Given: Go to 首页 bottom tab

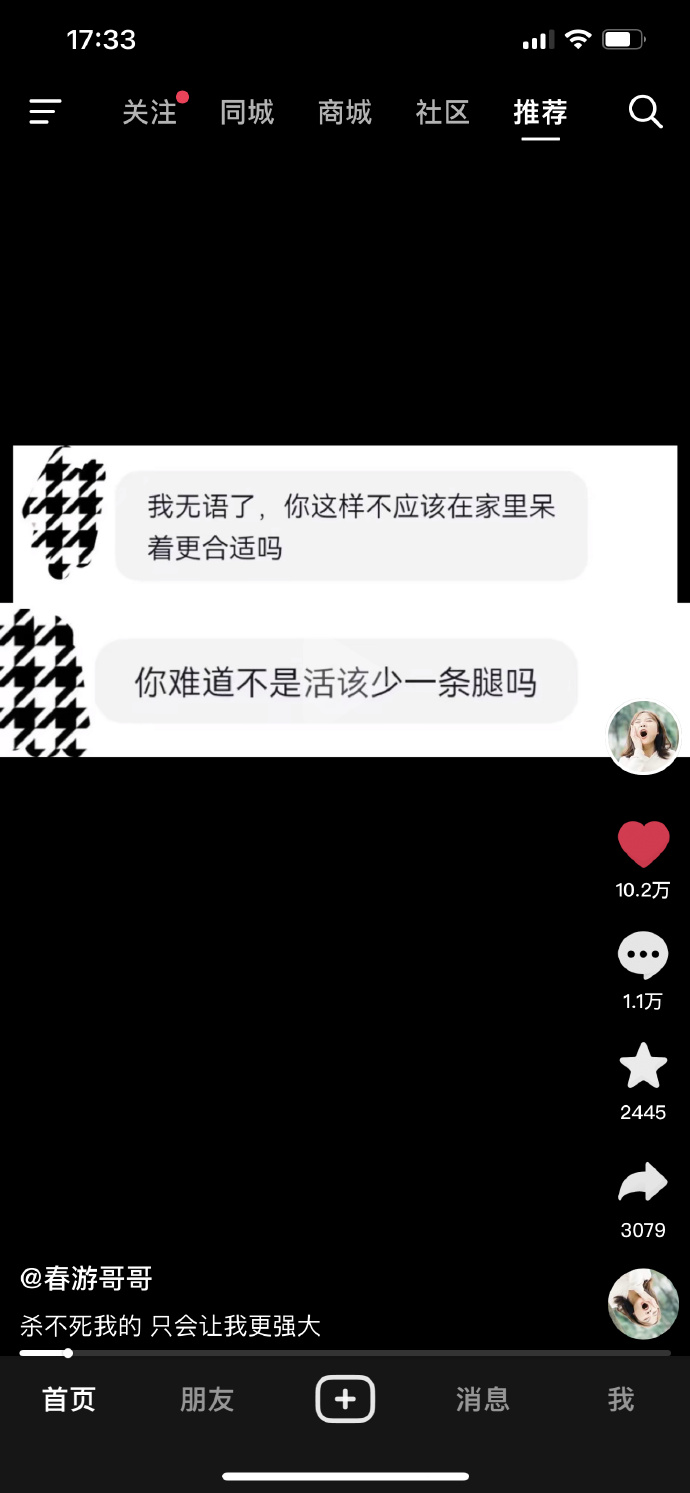Looking at the screenshot, I should click(x=69, y=1399).
